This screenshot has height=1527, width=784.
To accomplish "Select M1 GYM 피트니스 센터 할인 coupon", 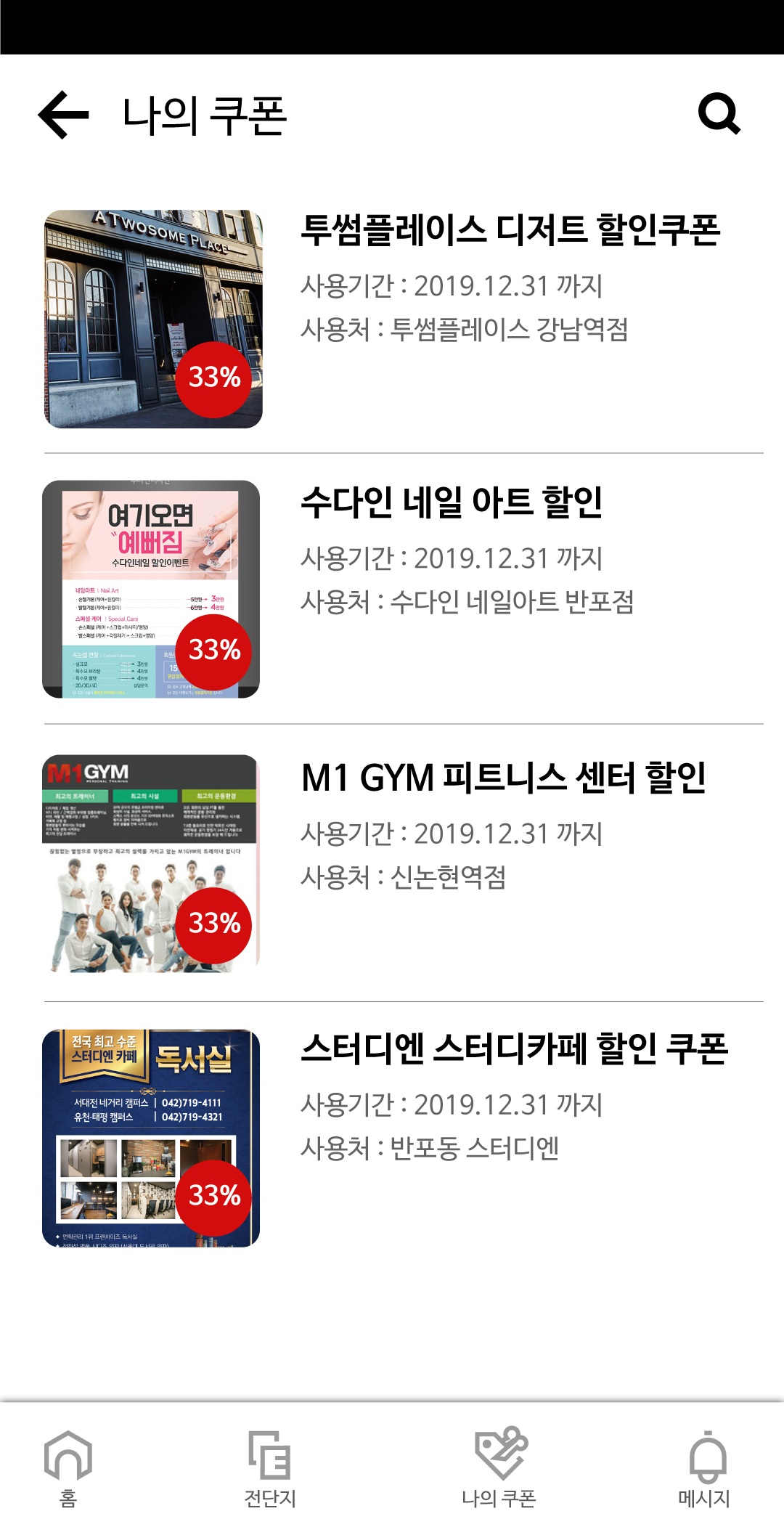I will click(x=503, y=778).
